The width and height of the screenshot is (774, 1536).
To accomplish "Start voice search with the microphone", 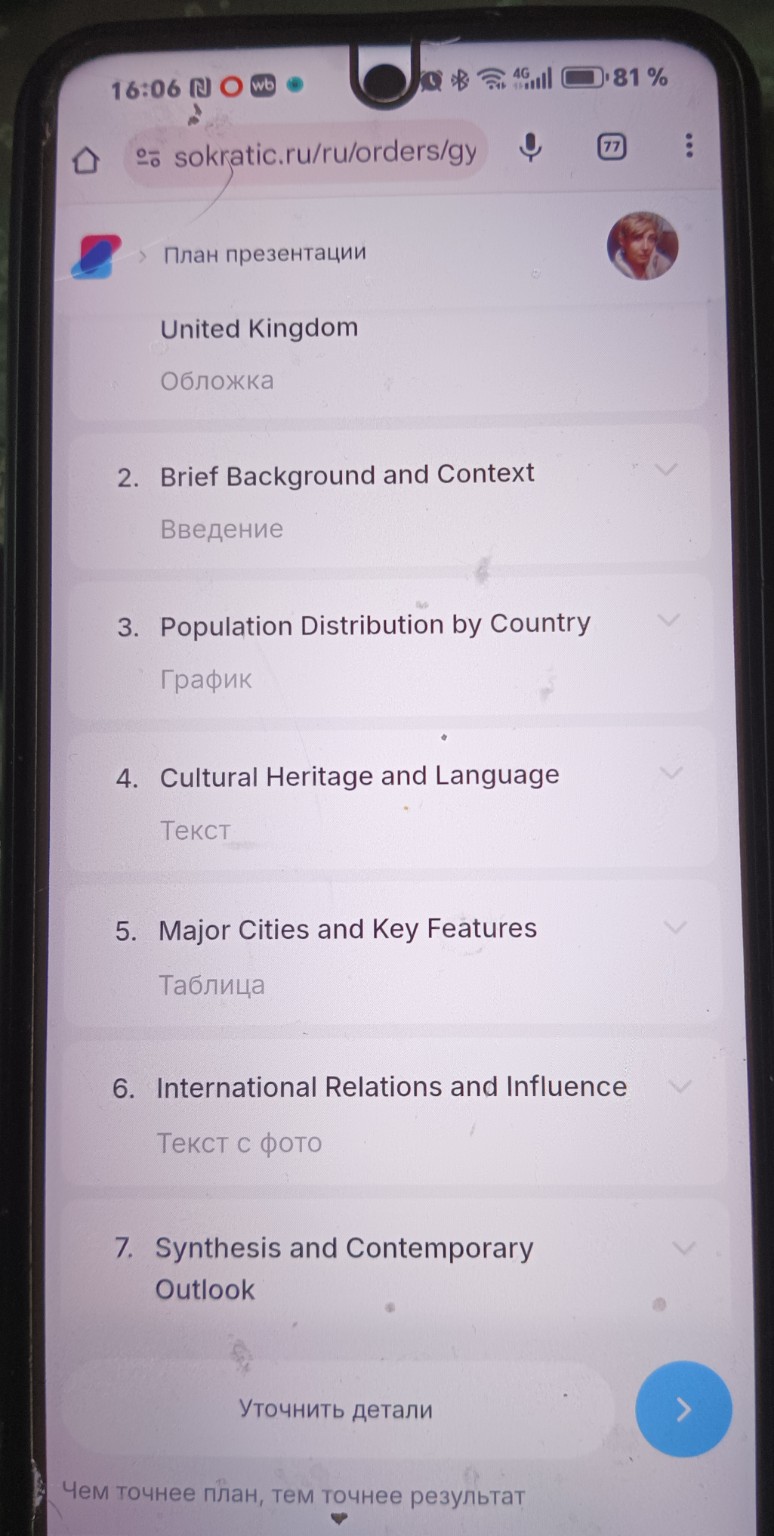I will point(530,149).
